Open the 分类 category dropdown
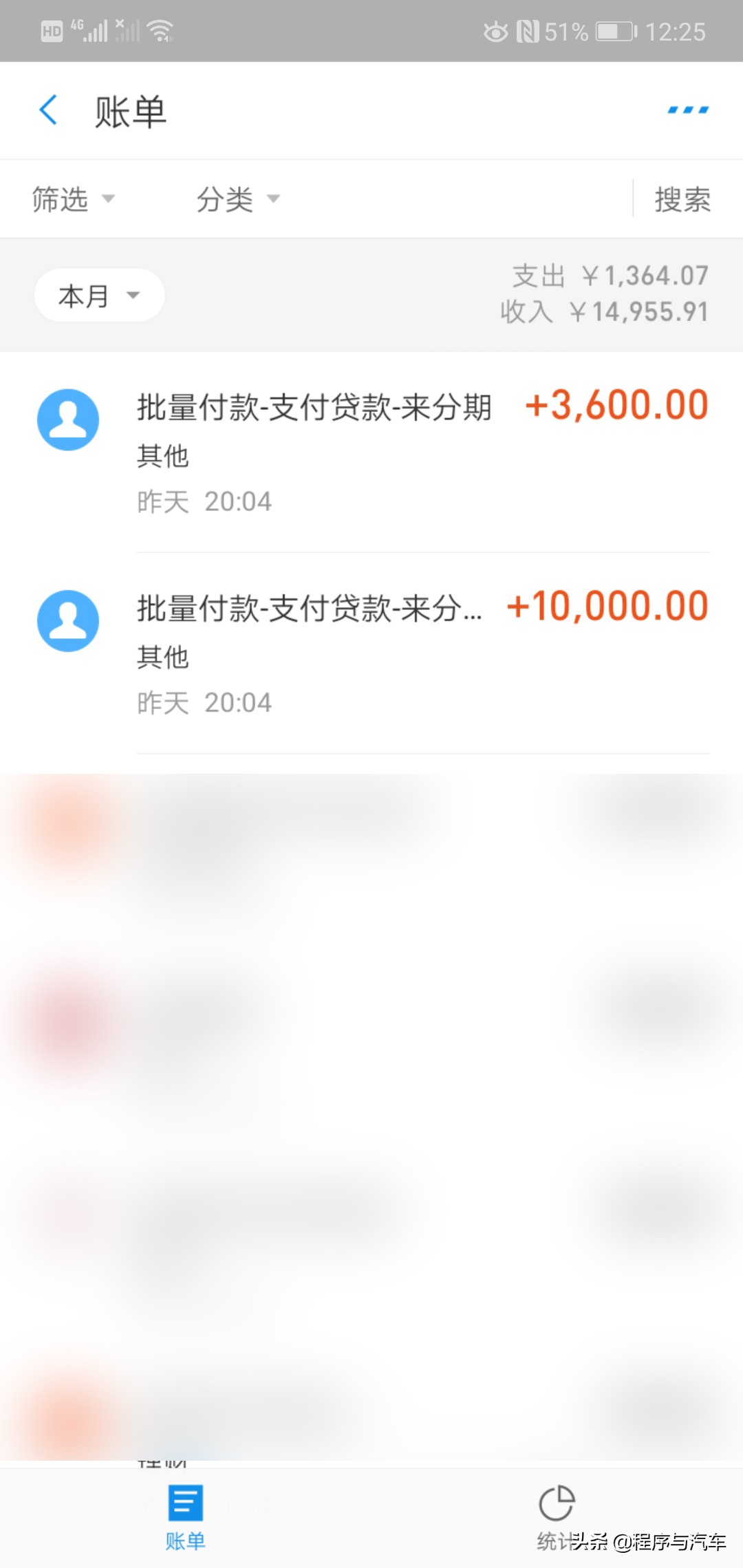Viewport: 743px width, 1568px height. (x=237, y=199)
